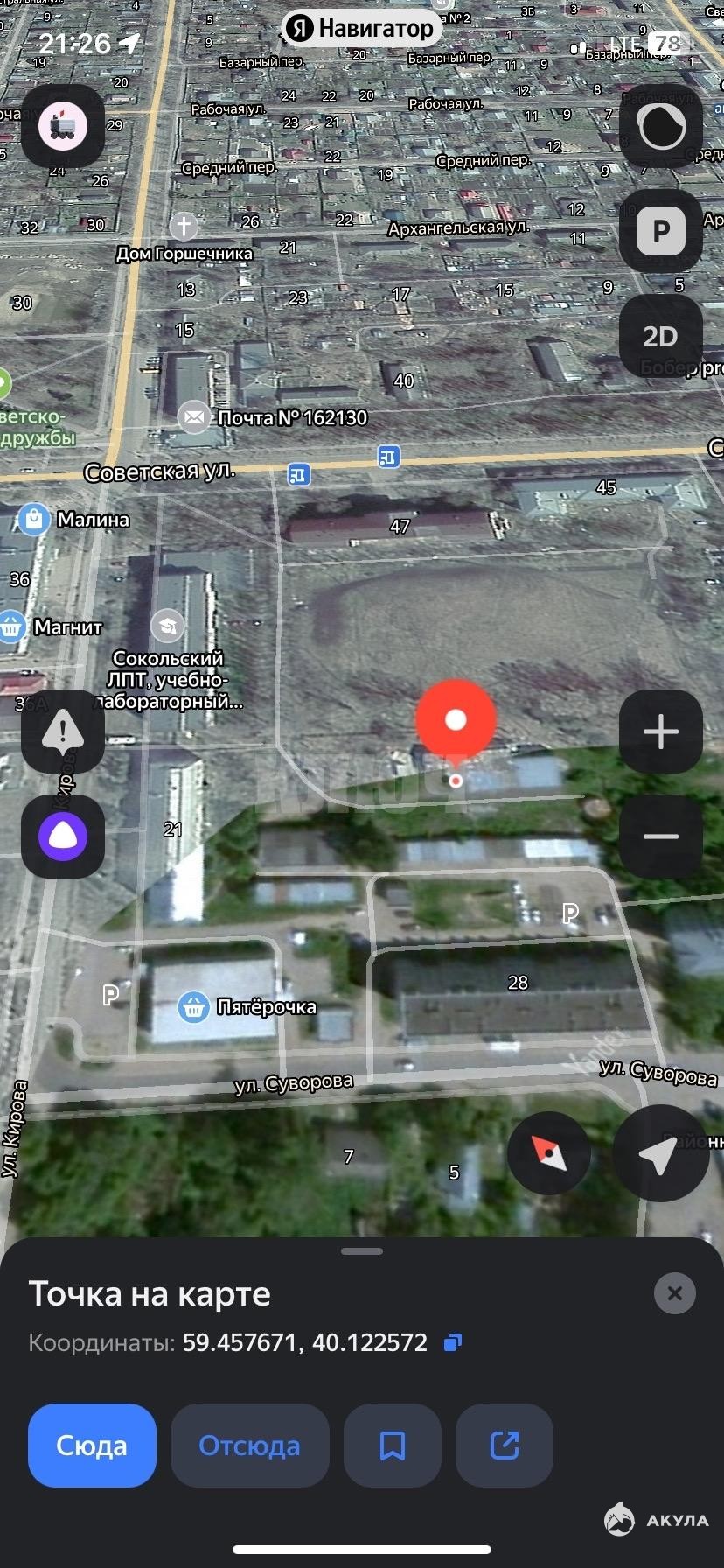Screen dimensions: 724x1568
Task: Zoom in with the plus button
Action: pos(660,731)
